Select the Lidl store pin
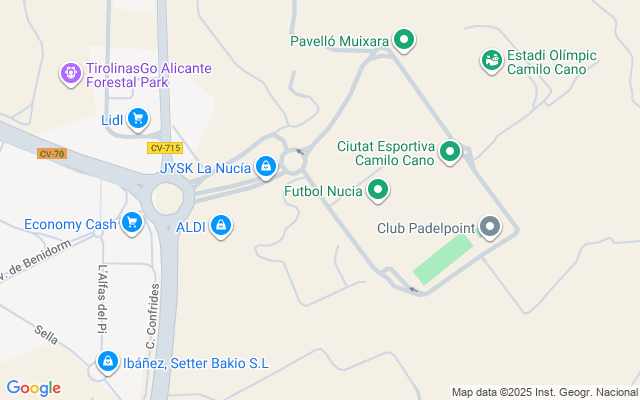This screenshot has height=400, width=640. pos(138,120)
